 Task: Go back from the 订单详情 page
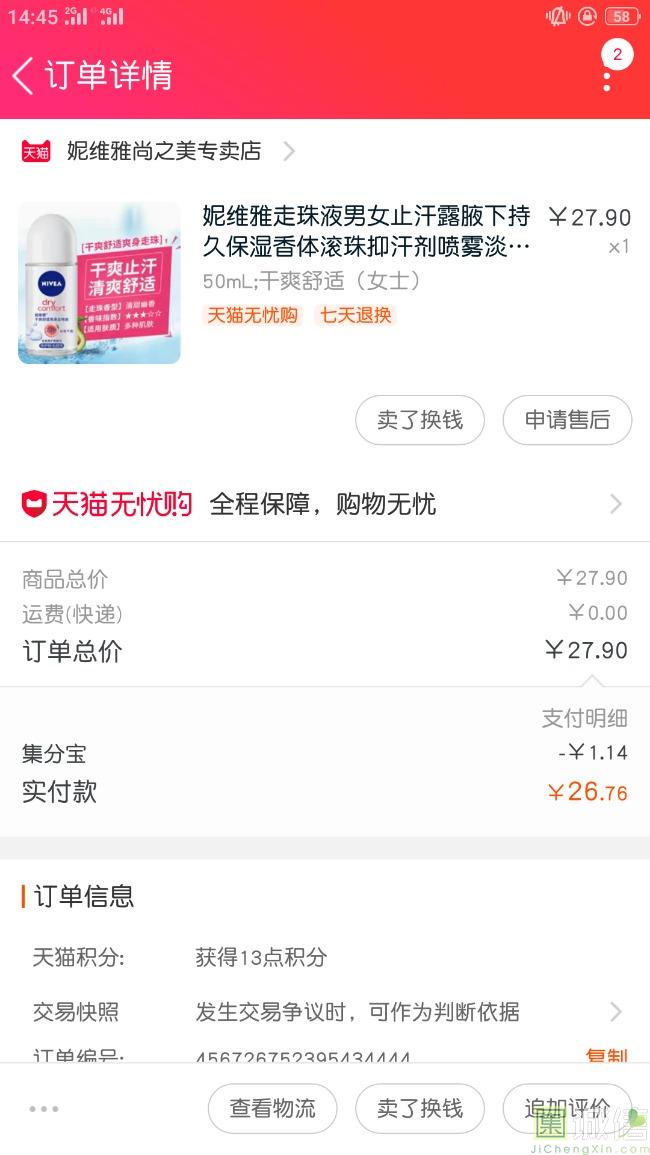tap(24, 75)
